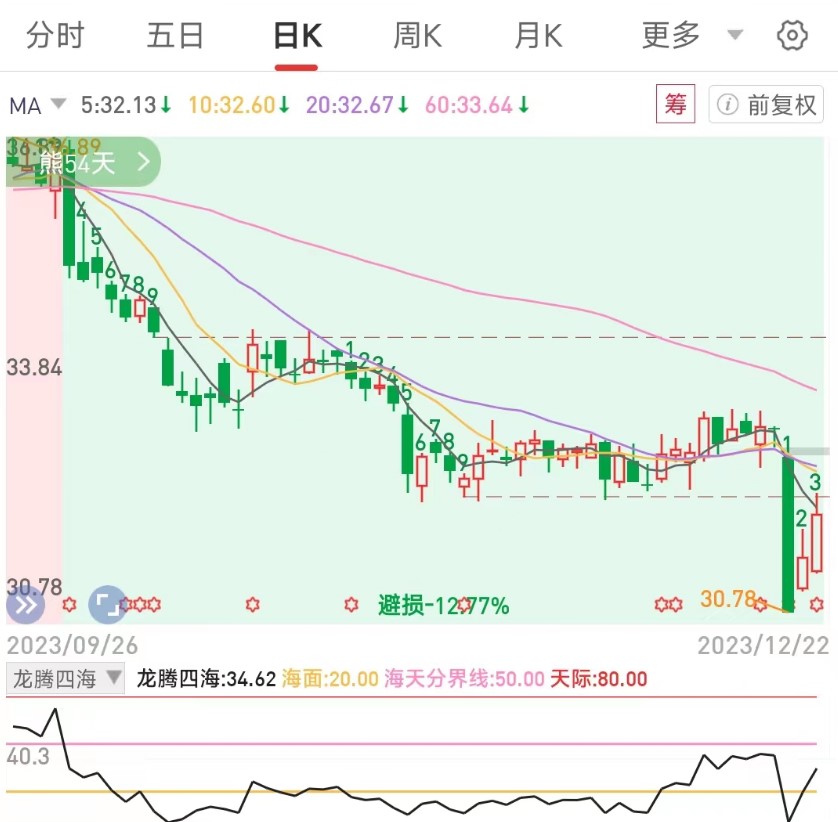Enter fullscreen chart mode
The image size is (838, 822).
click(x=107, y=604)
